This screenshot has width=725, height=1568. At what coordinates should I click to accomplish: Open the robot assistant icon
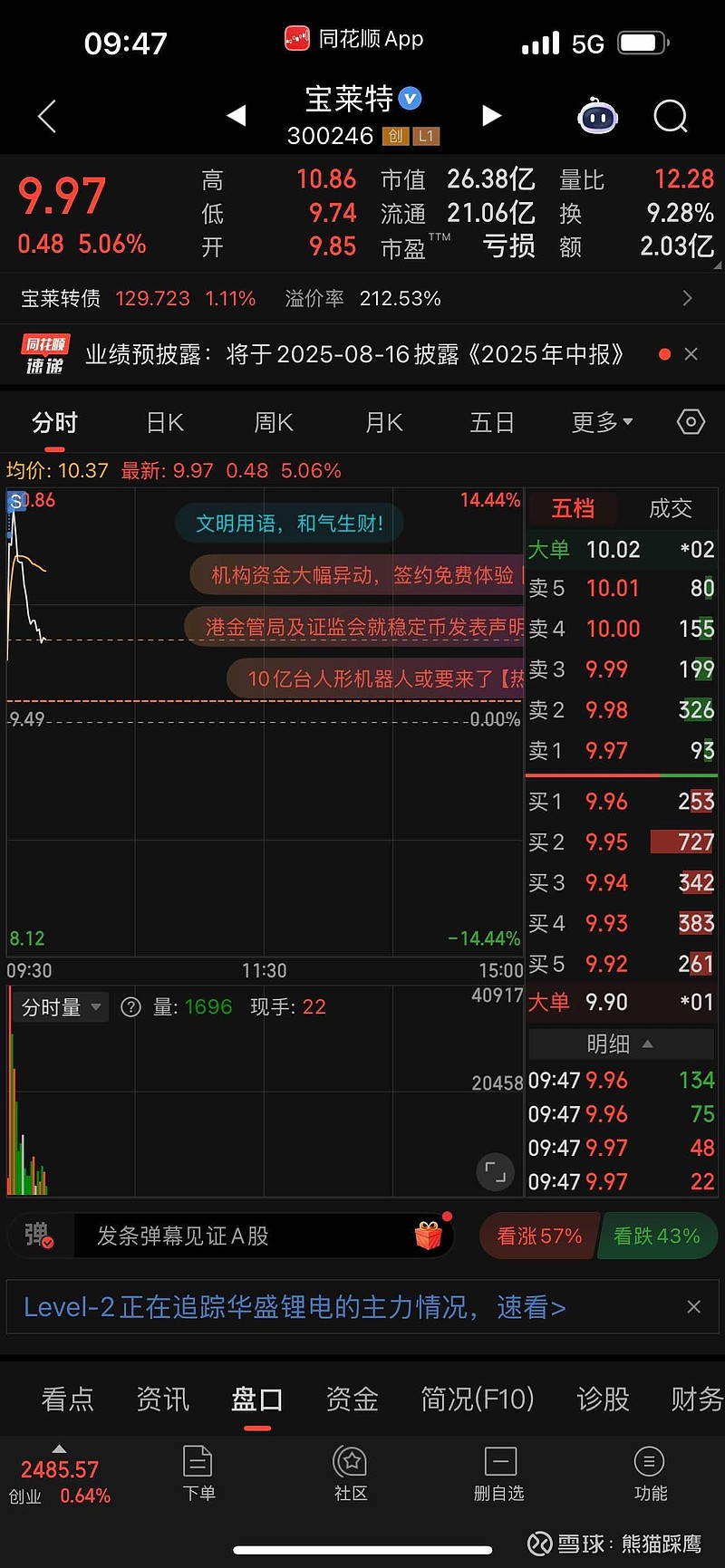click(598, 116)
